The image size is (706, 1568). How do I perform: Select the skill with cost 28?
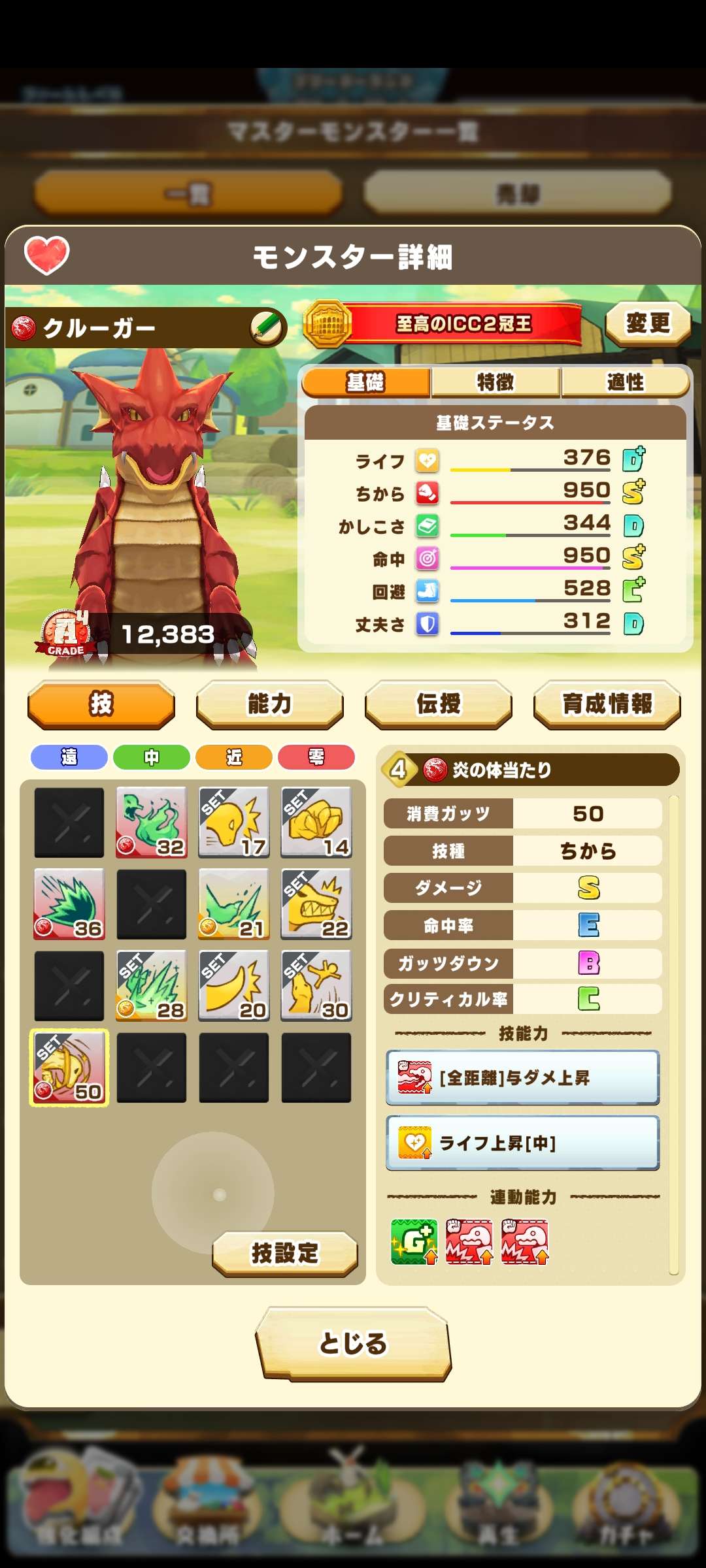tap(152, 986)
